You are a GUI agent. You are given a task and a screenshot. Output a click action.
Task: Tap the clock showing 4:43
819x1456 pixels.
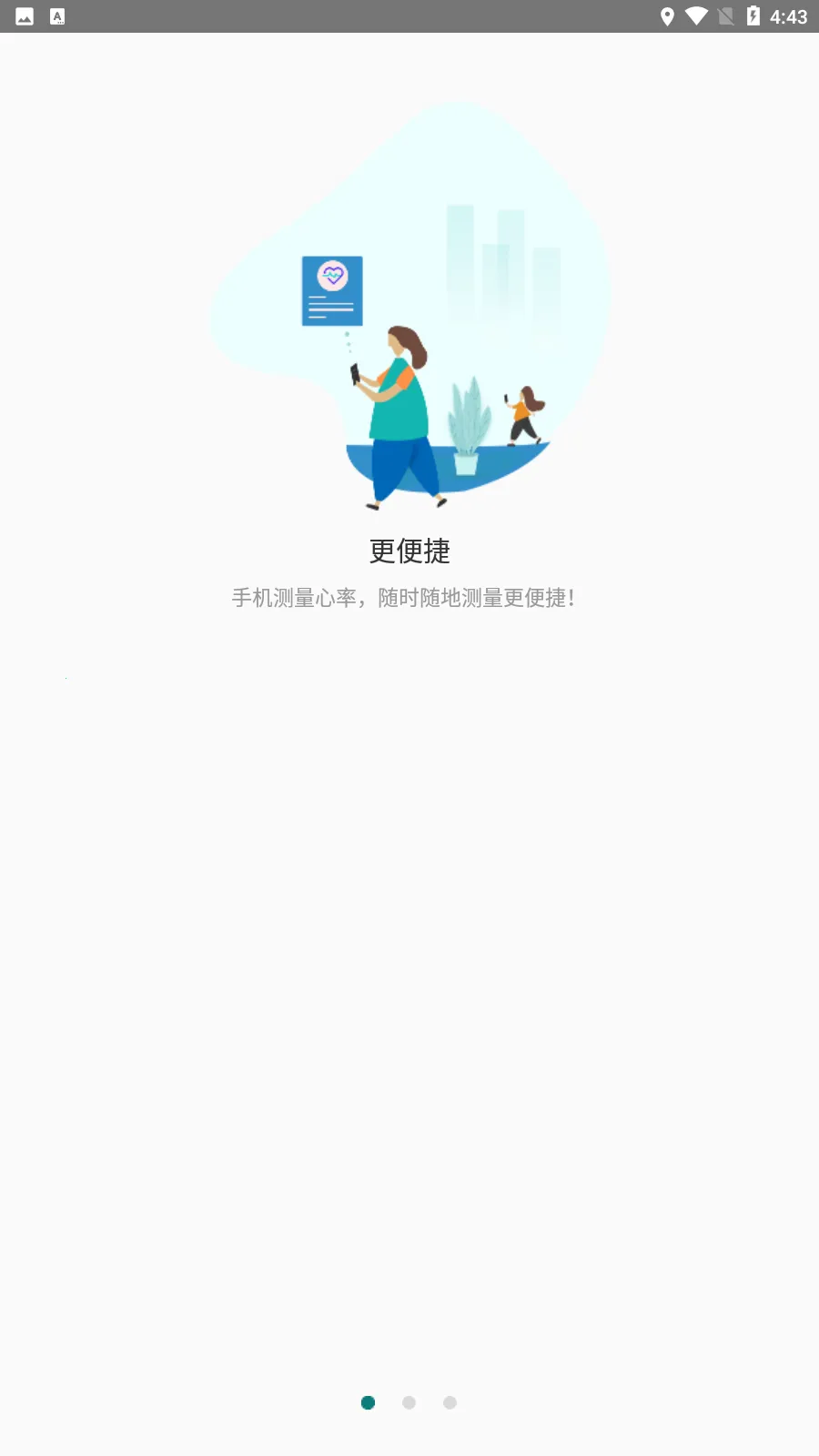pyautogui.click(x=788, y=15)
